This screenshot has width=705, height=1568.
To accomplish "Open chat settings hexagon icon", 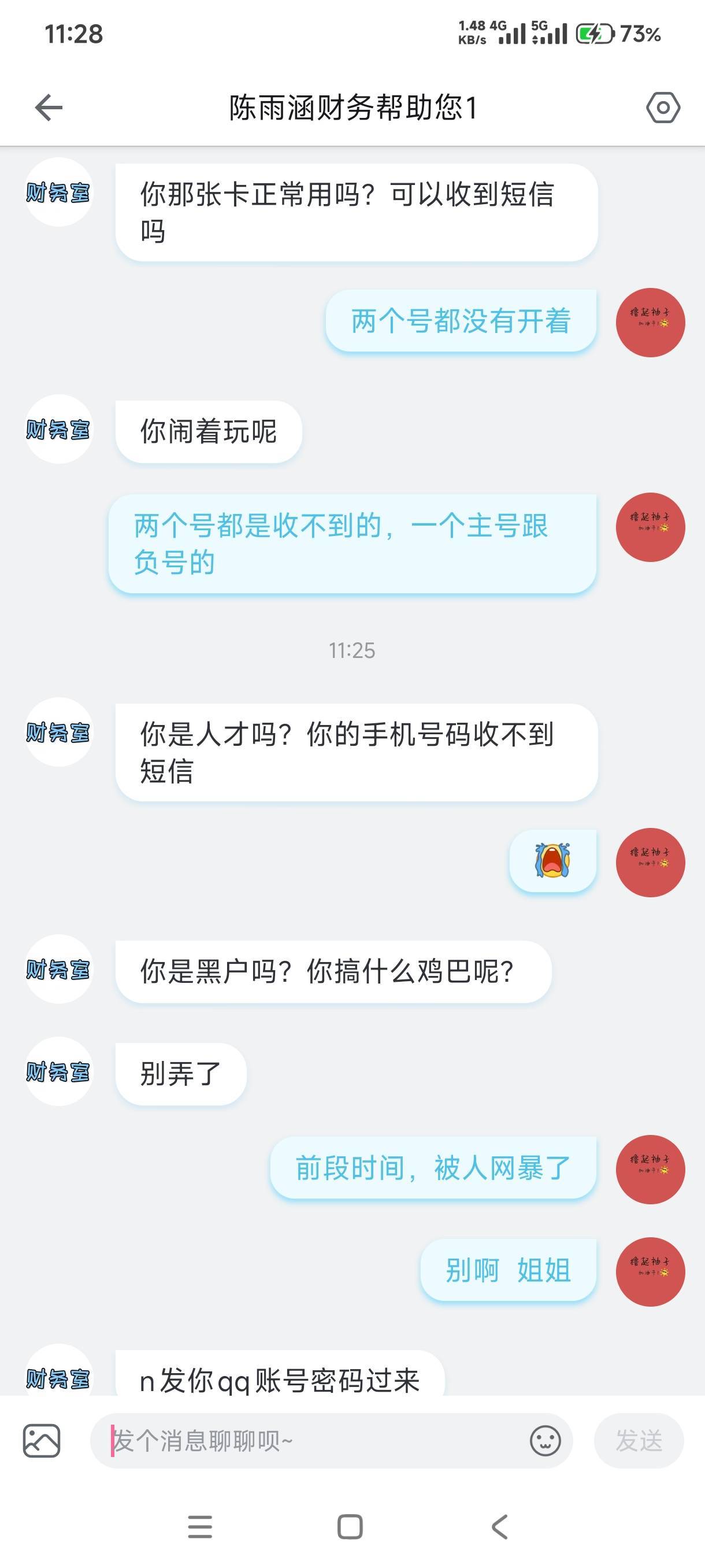I will [x=662, y=108].
